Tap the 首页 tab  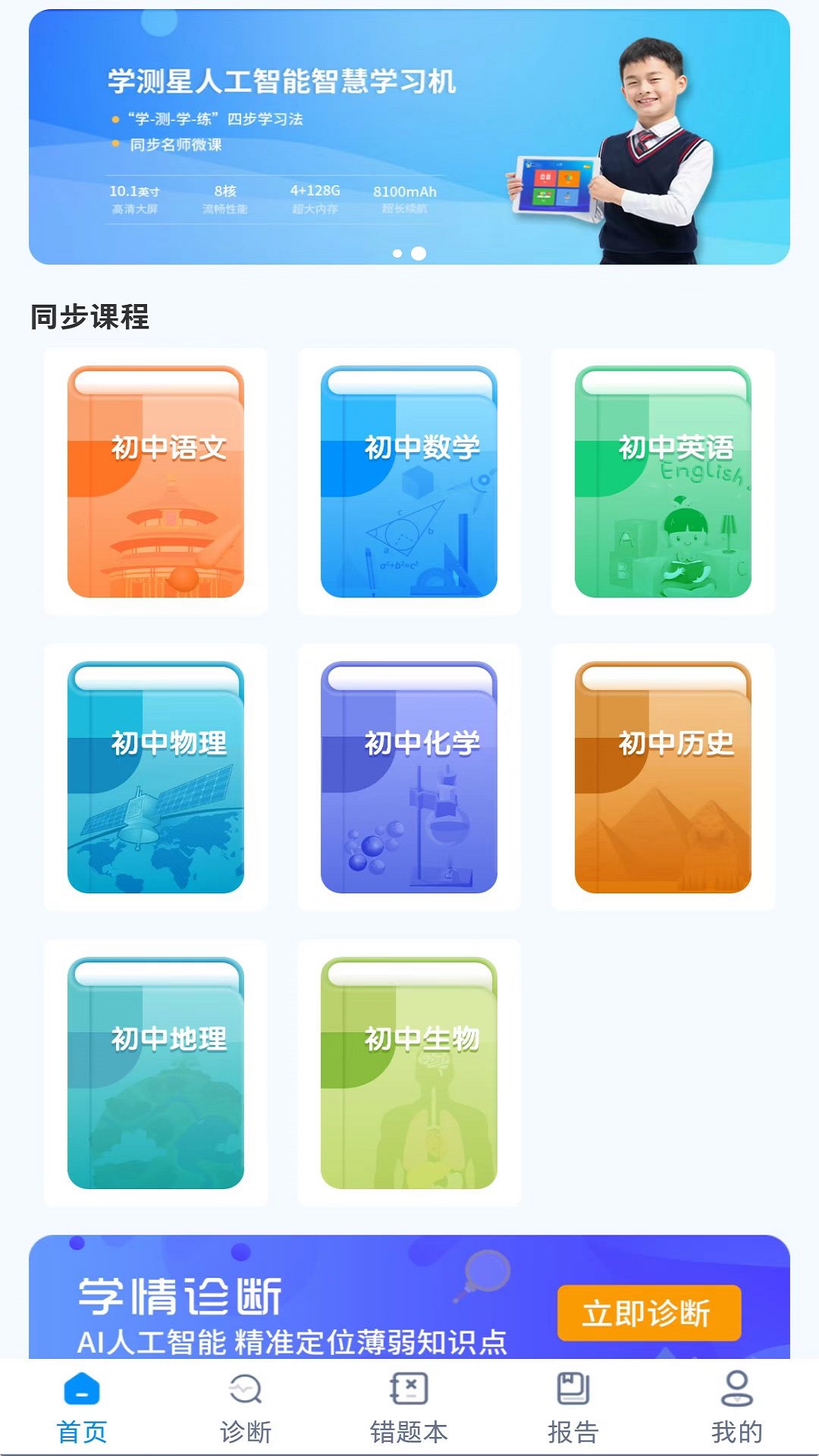[x=82, y=1407]
